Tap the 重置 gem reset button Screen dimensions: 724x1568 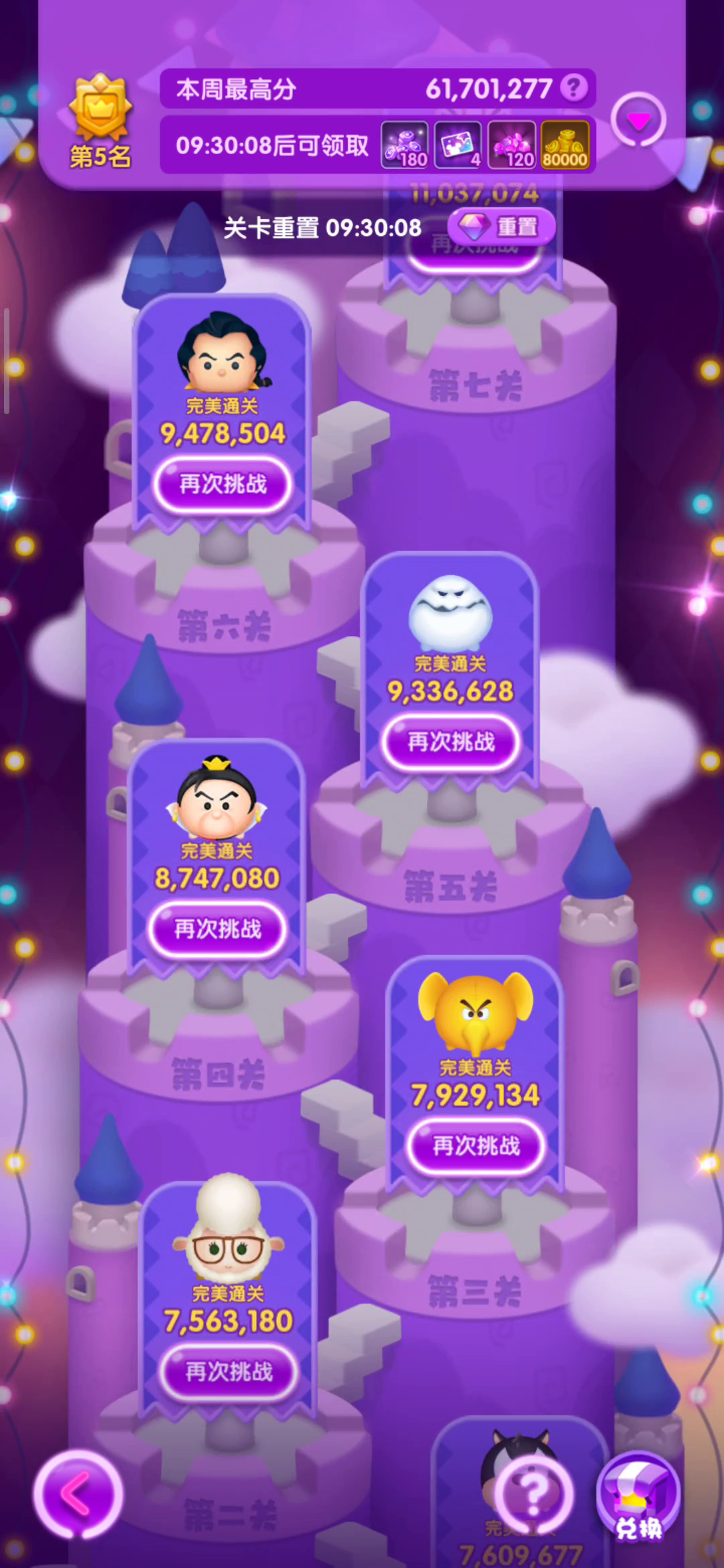coord(501,227)
